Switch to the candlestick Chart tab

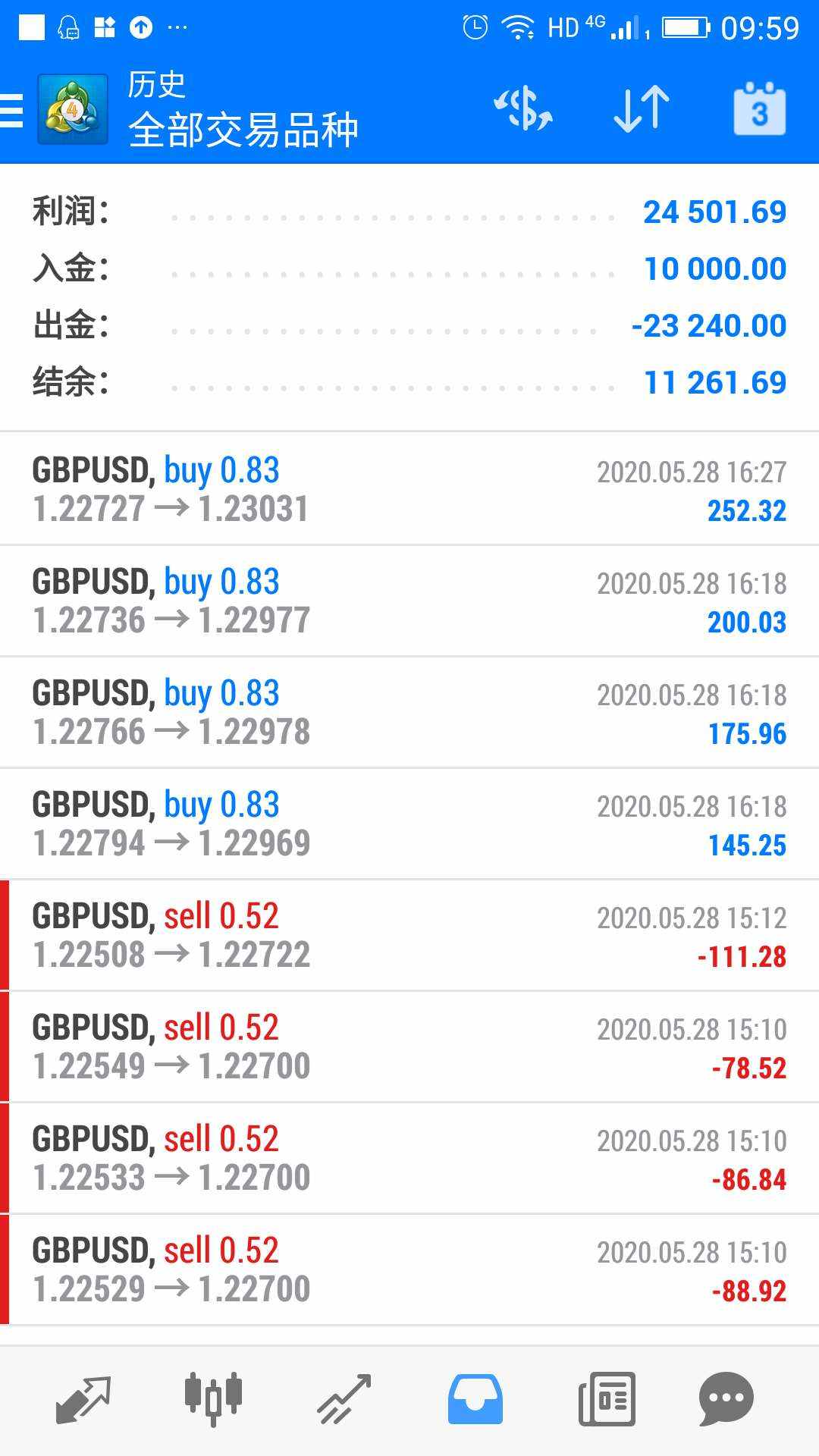[214, 1398]
